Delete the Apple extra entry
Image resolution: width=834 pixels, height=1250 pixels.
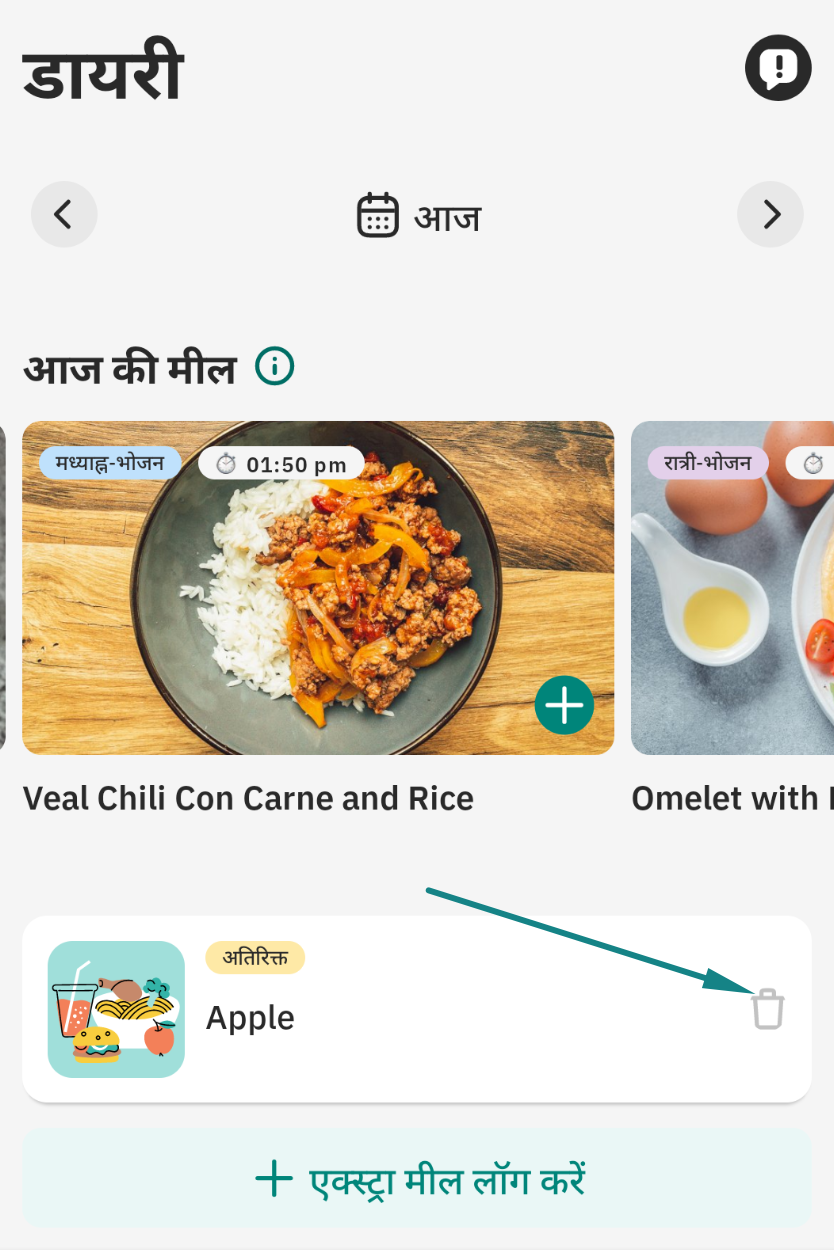pos(767,1009)
